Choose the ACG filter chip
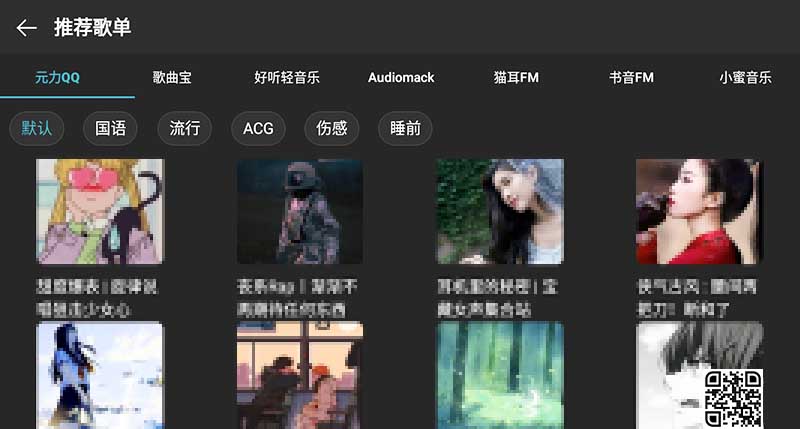This screenshot has width=800, height=429. coord(258,128)
